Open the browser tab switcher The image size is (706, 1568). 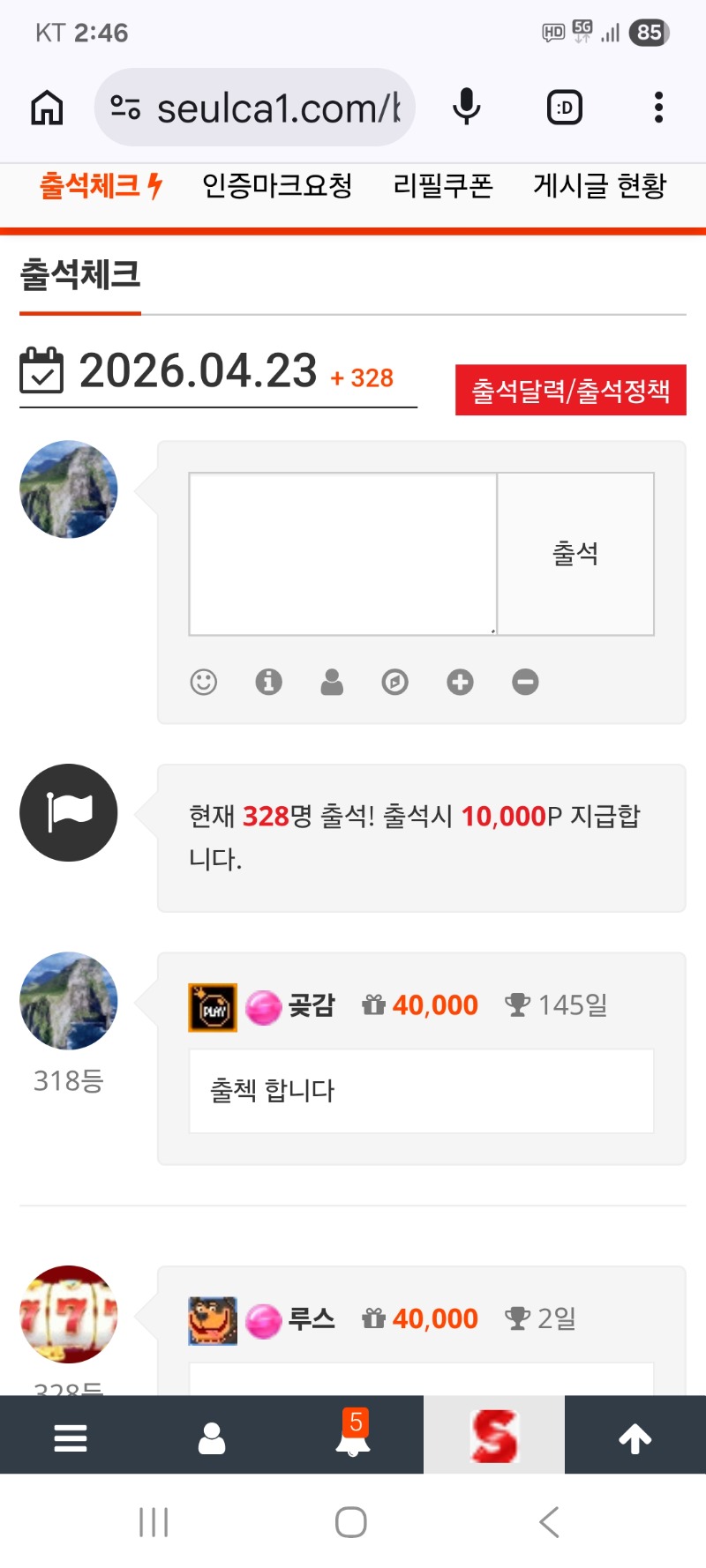[x=565, y=108]
